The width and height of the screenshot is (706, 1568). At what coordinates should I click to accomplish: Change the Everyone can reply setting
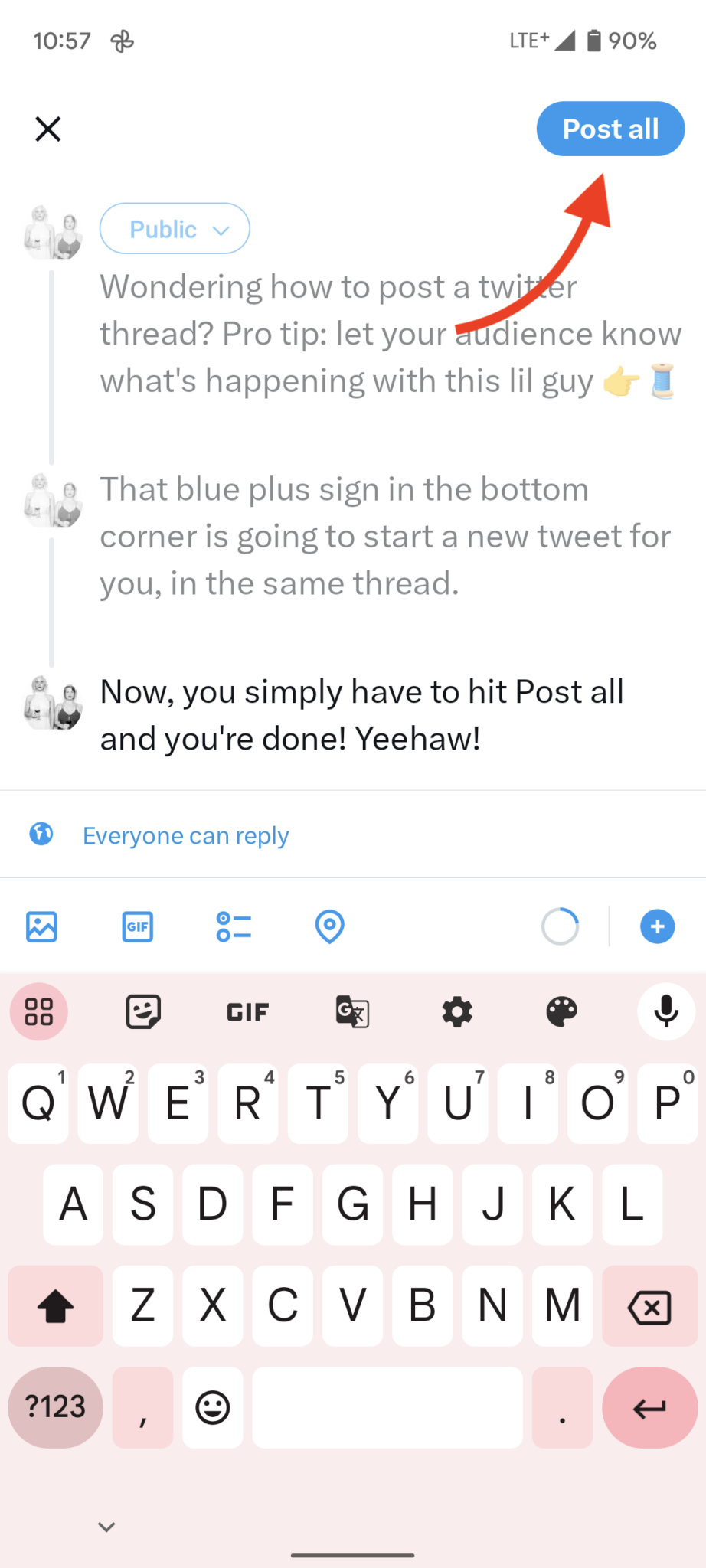[x=185, y=835]
